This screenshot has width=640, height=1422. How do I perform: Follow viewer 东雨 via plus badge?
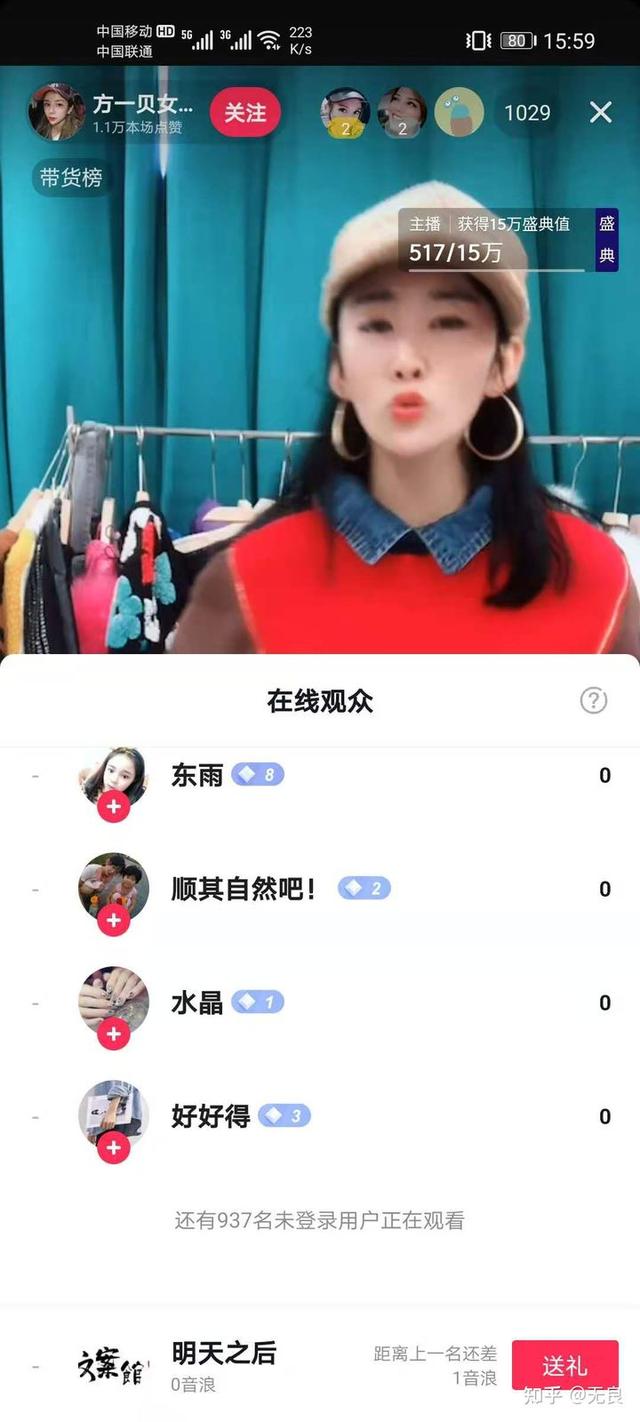113,806
